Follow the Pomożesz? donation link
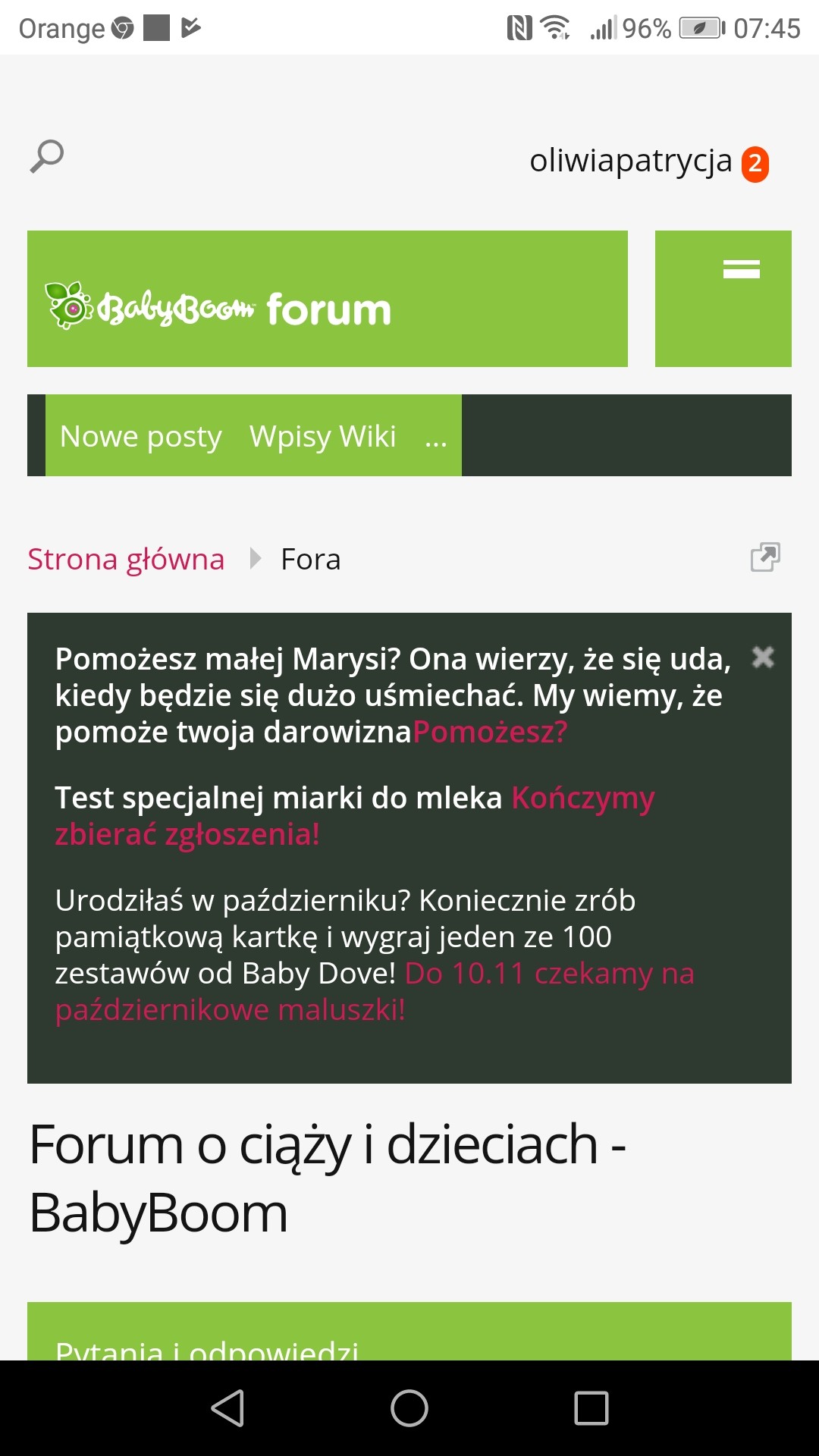Screen dimensions: 819x1456 (x=490, y=733)
